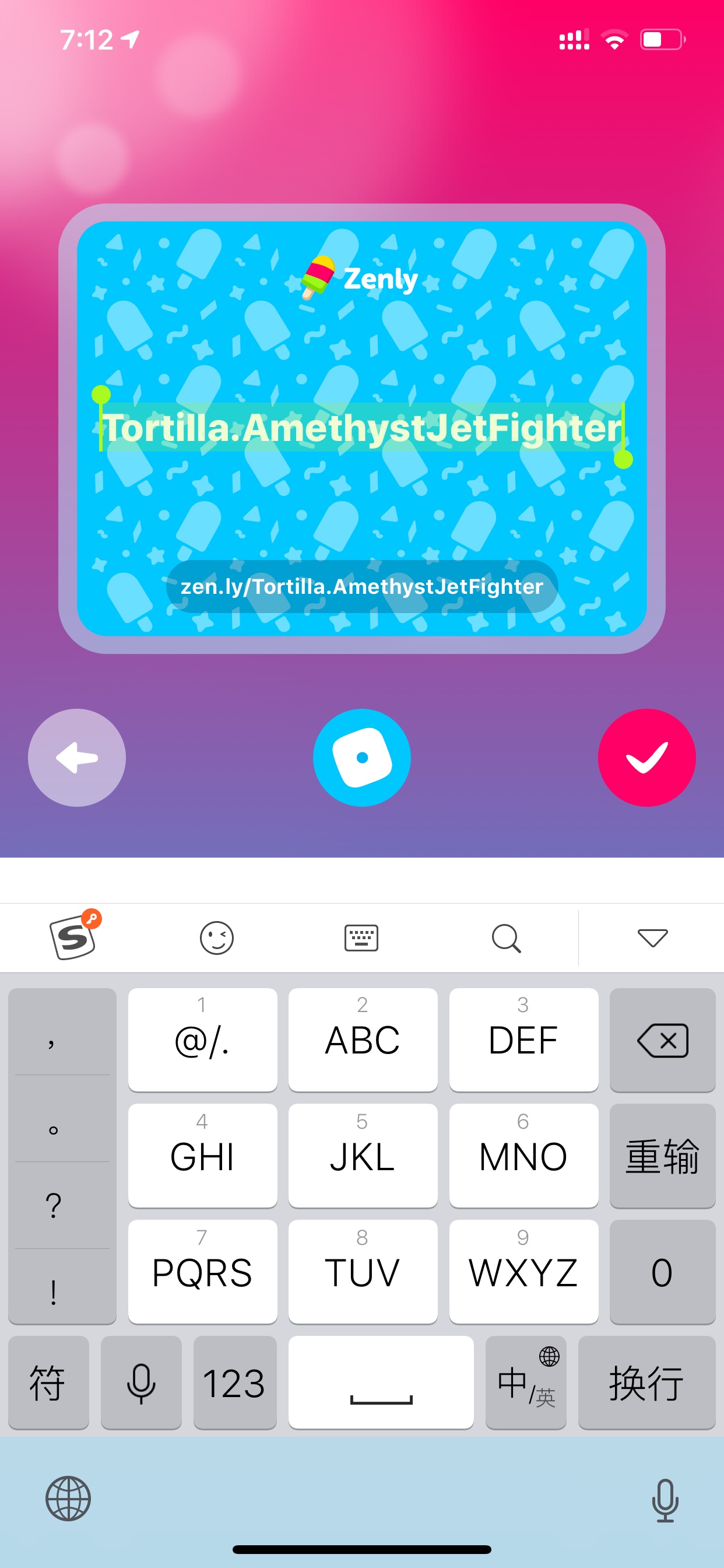Tap the ABC key
The image size is (724, 1568).
coord(363,1039)
